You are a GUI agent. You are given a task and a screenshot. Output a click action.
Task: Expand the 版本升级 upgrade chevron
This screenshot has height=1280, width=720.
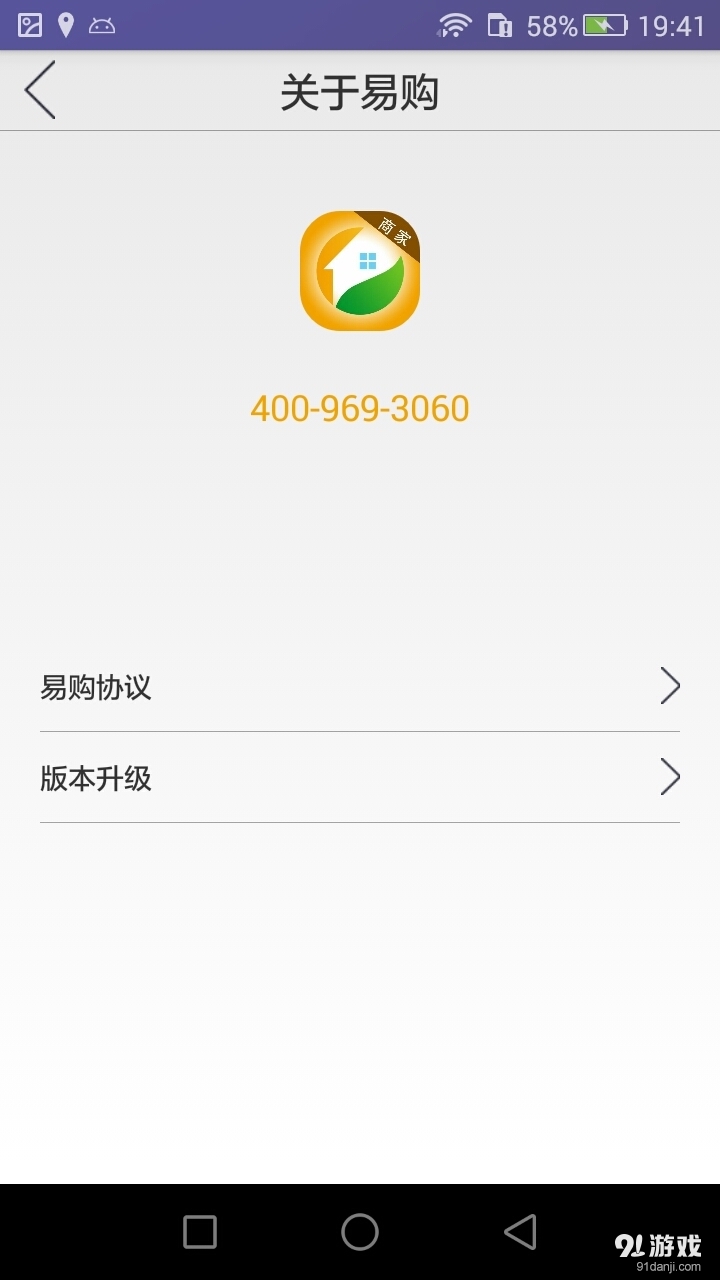tap(671, 777)
